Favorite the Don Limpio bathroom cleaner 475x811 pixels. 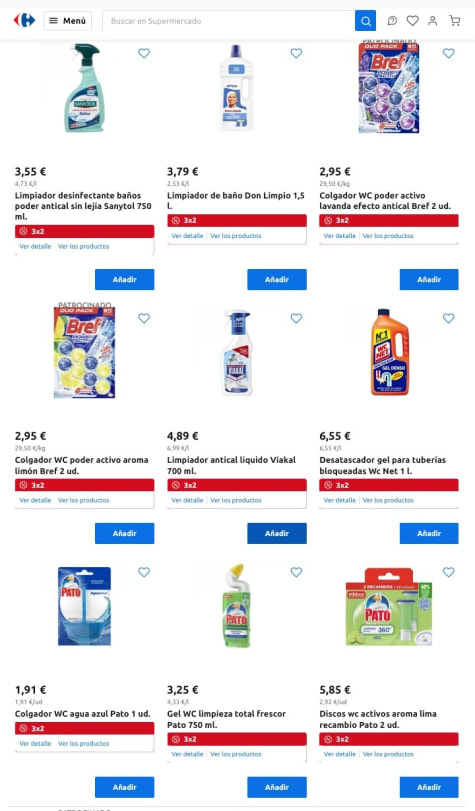click(x=296, y=53)
